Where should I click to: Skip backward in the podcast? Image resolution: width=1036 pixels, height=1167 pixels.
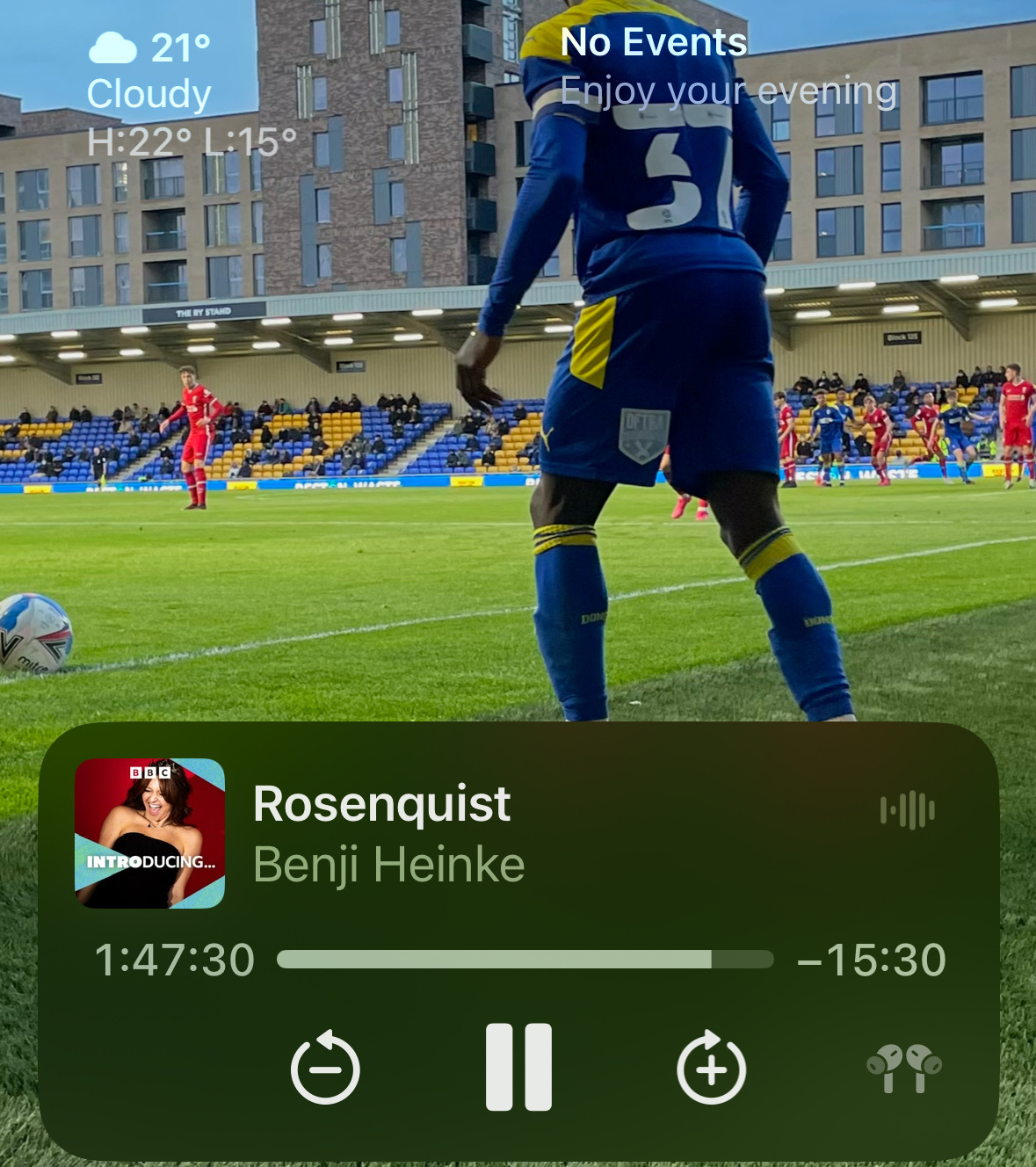(325, 1068)
